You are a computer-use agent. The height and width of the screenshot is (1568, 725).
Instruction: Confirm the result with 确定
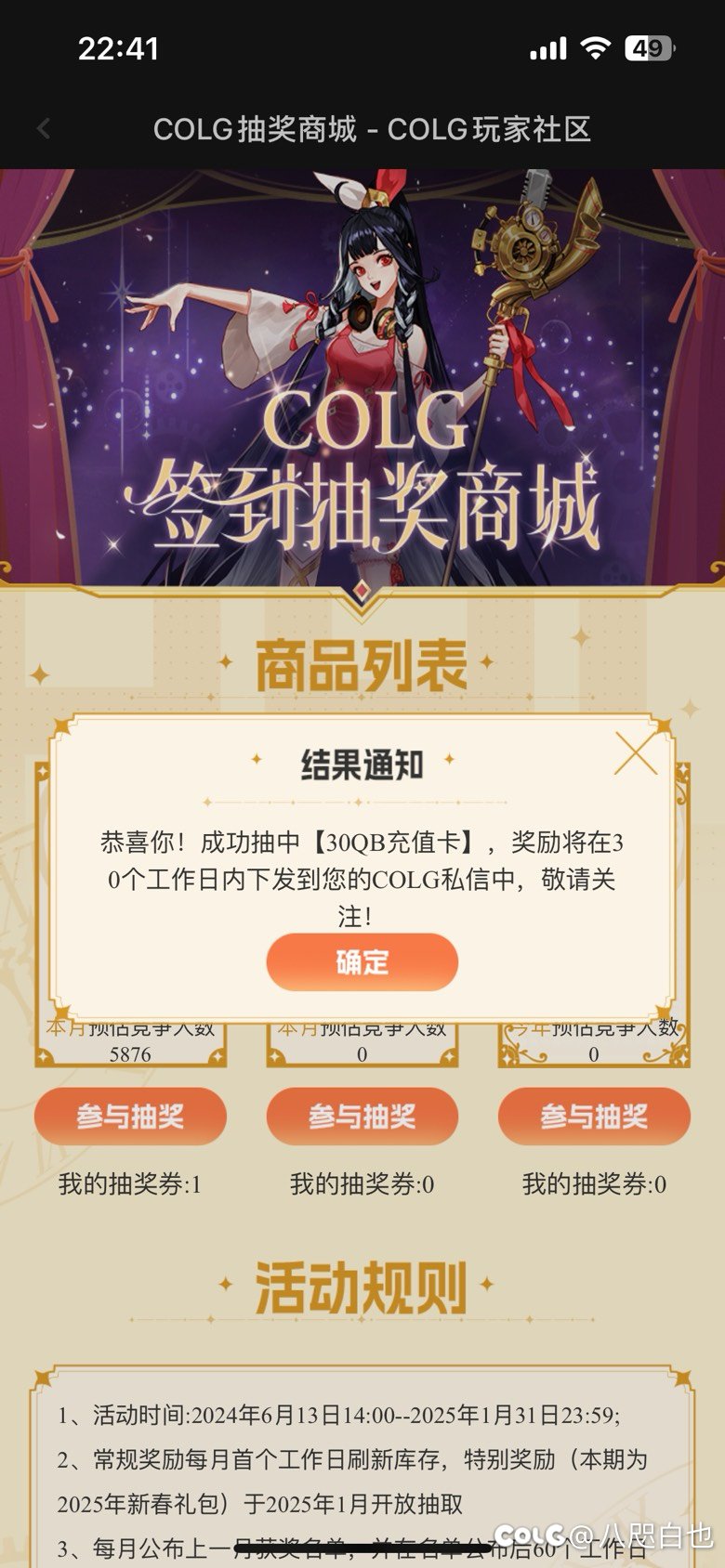(x=362, y=961)
